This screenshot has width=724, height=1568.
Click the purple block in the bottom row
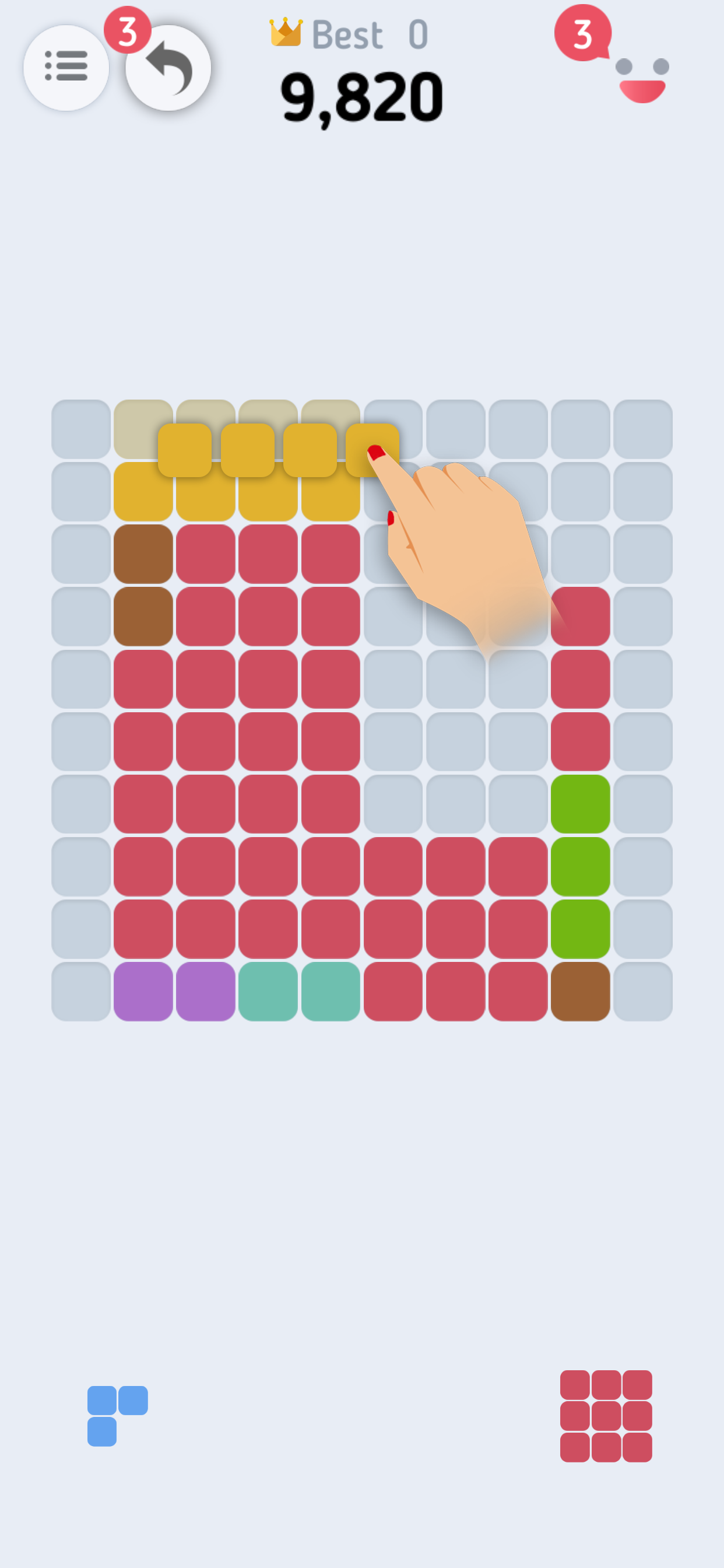point(144,991)
